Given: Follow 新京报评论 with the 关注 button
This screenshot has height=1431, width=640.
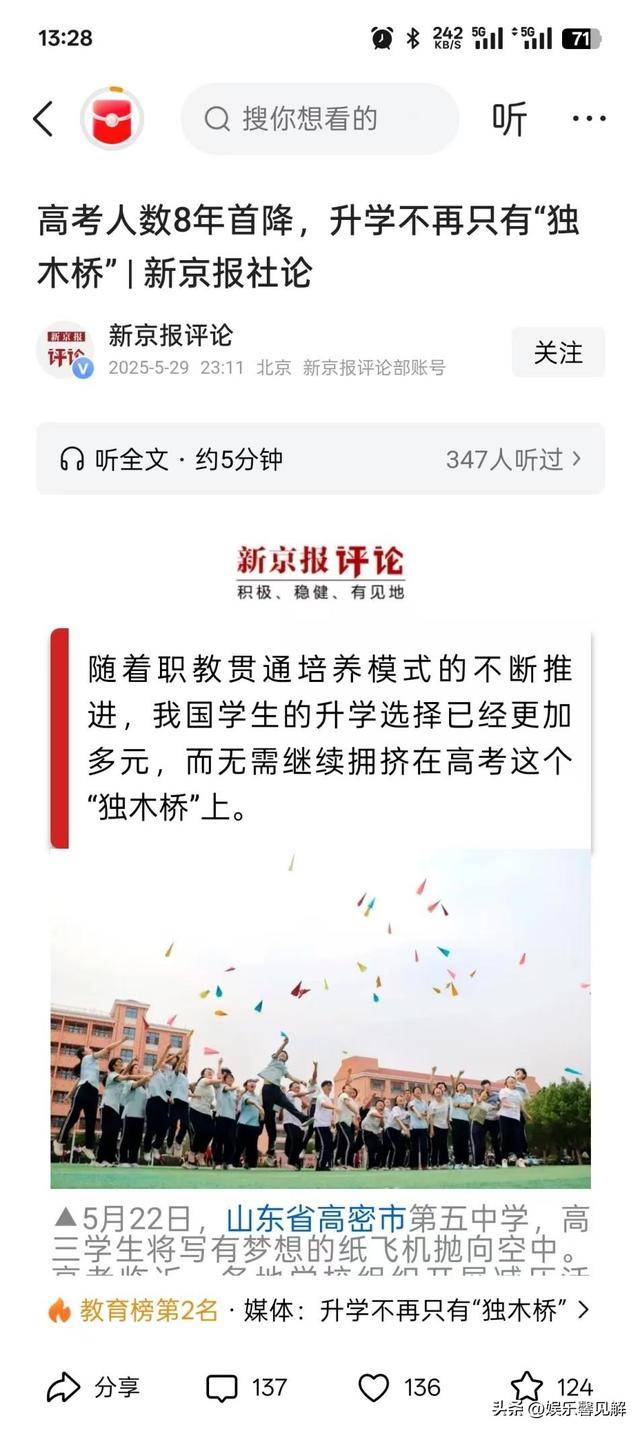Looking at the screenshot, I should pos(557,352).
